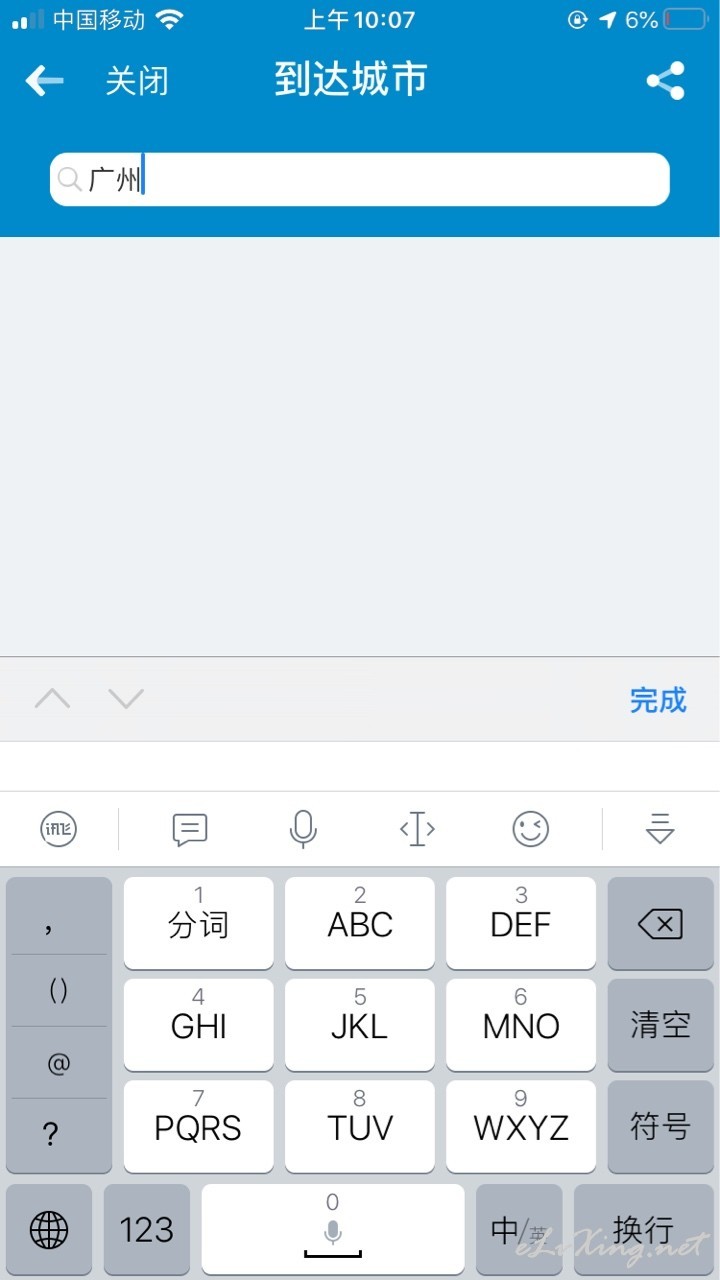Toggle 中/英 language key
The width and height of the screenshot is (720, 1280).
pyautogui.click(x=519, y=1229)
